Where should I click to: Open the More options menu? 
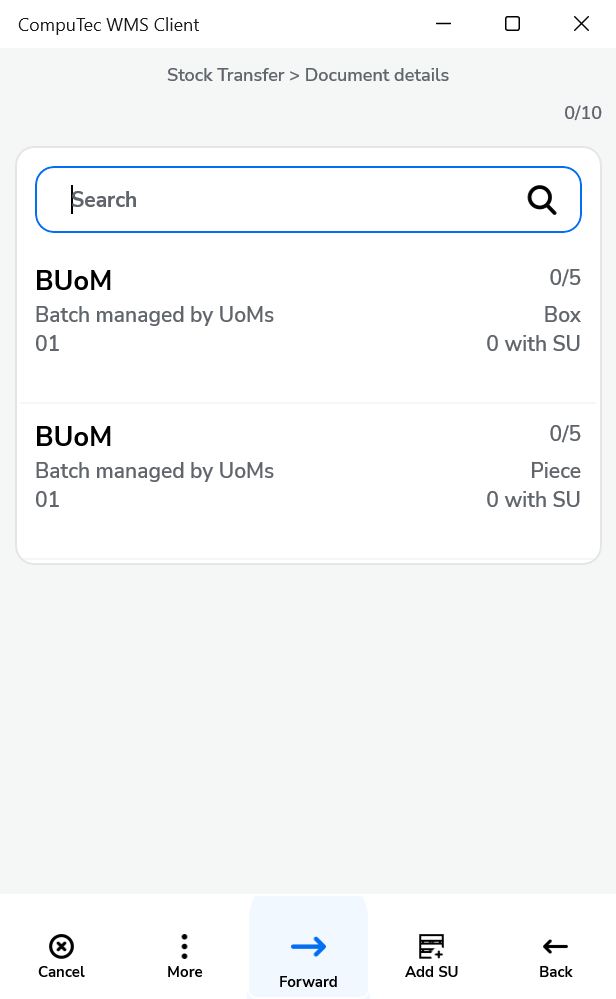(185, 955)
